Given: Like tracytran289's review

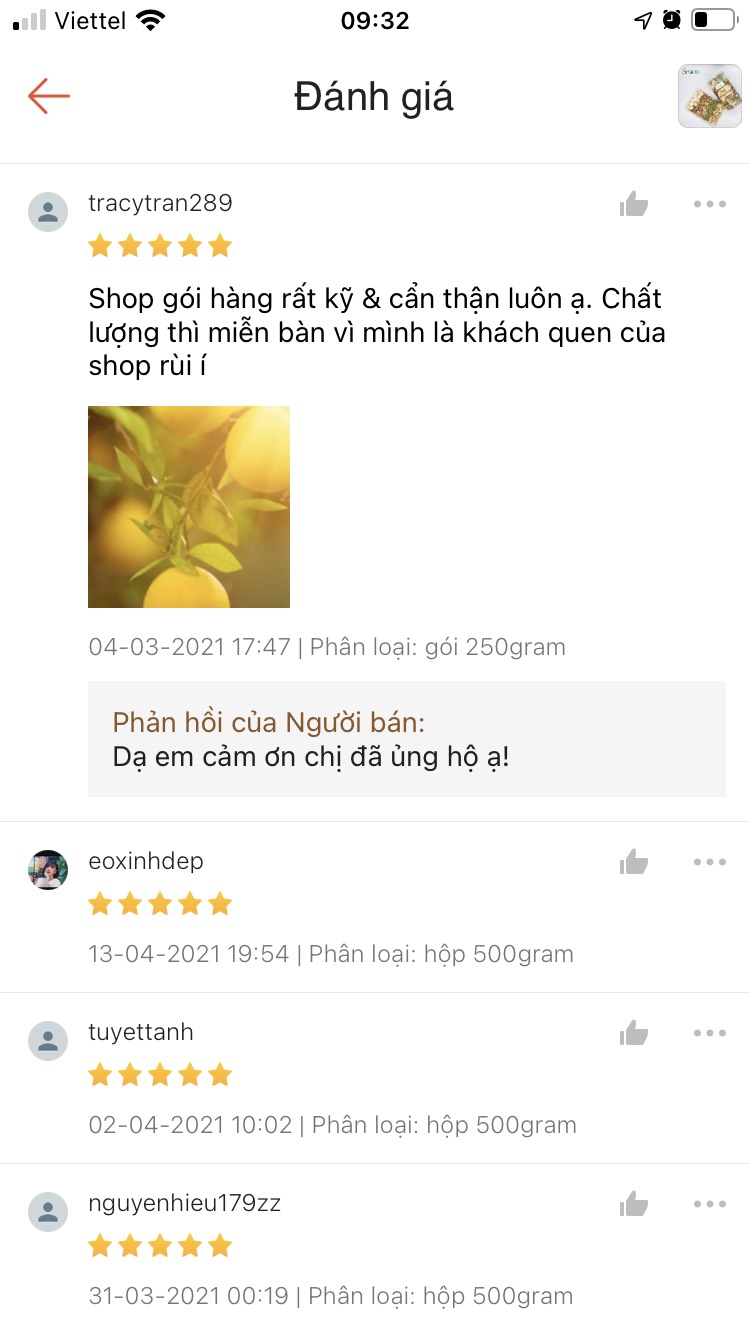Looking at the screenshot, I should [x=634, y=204].
